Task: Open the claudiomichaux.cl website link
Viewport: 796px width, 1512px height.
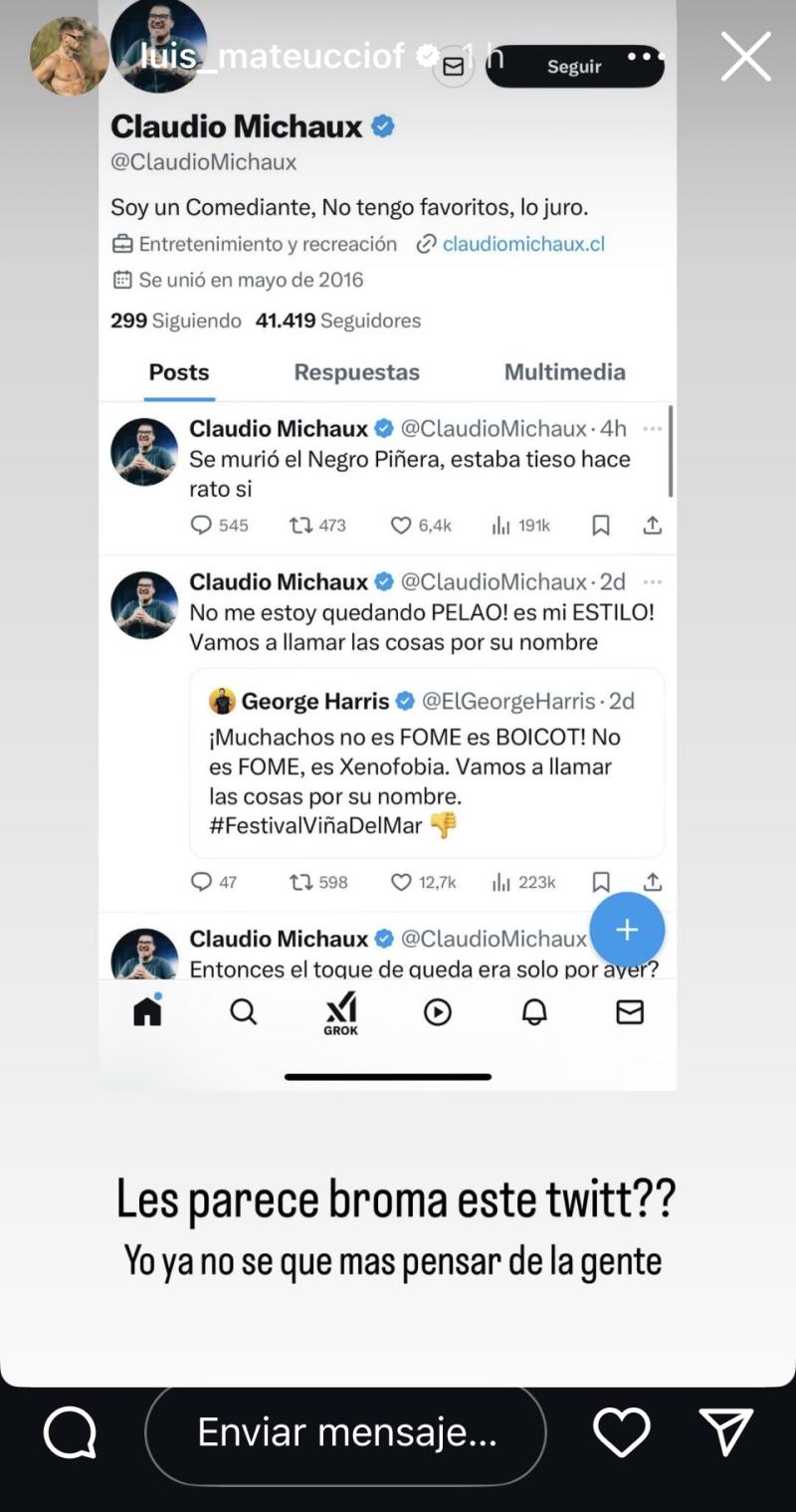Action: 524,244
